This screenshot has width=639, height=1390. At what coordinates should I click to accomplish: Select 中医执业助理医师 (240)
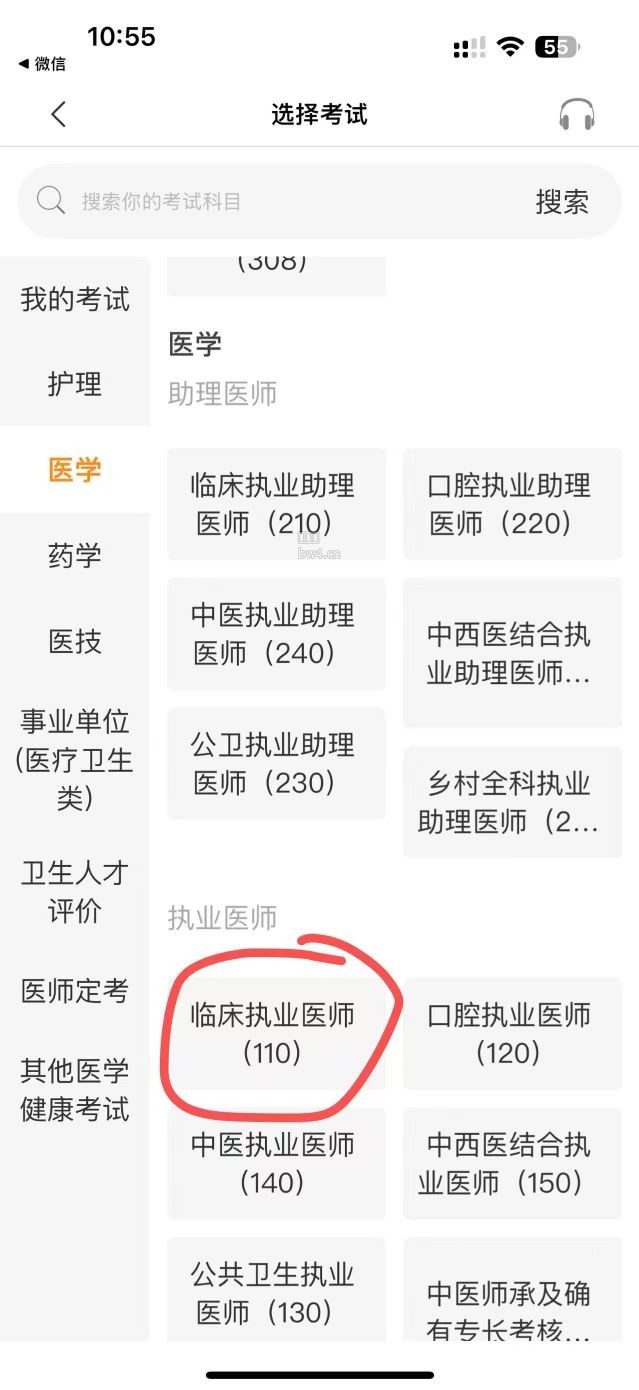[276, 634]
